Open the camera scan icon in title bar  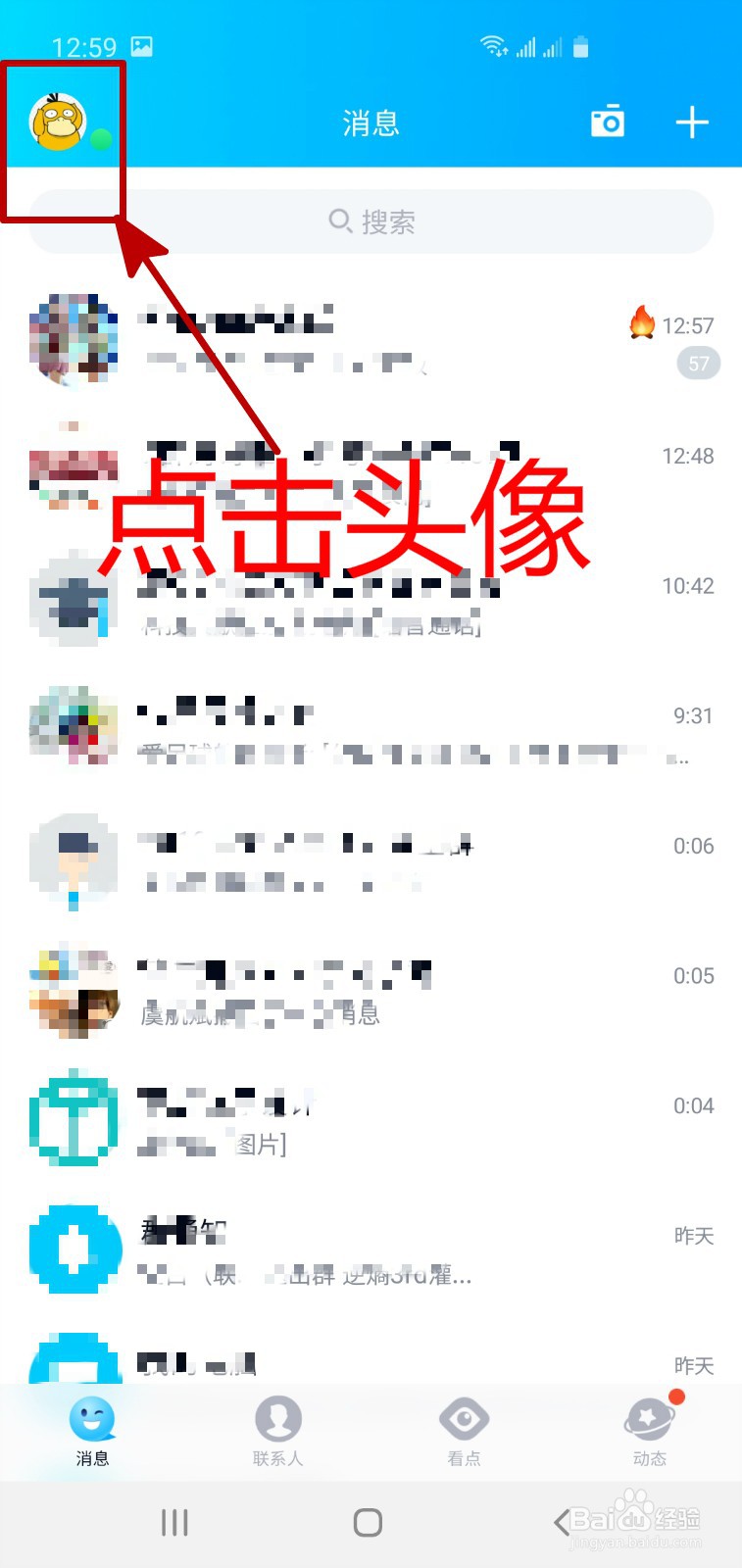pos(608,122)
